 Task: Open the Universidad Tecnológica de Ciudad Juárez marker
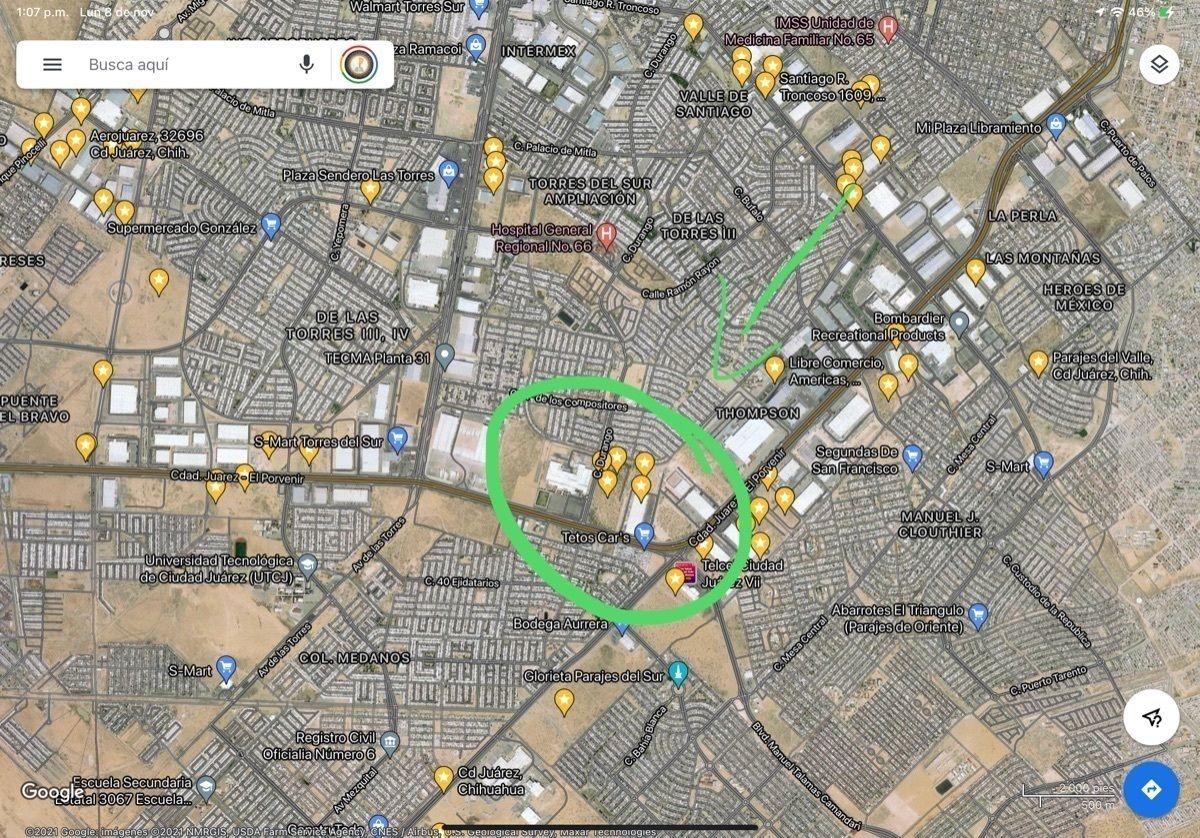[x=307, y=566]
